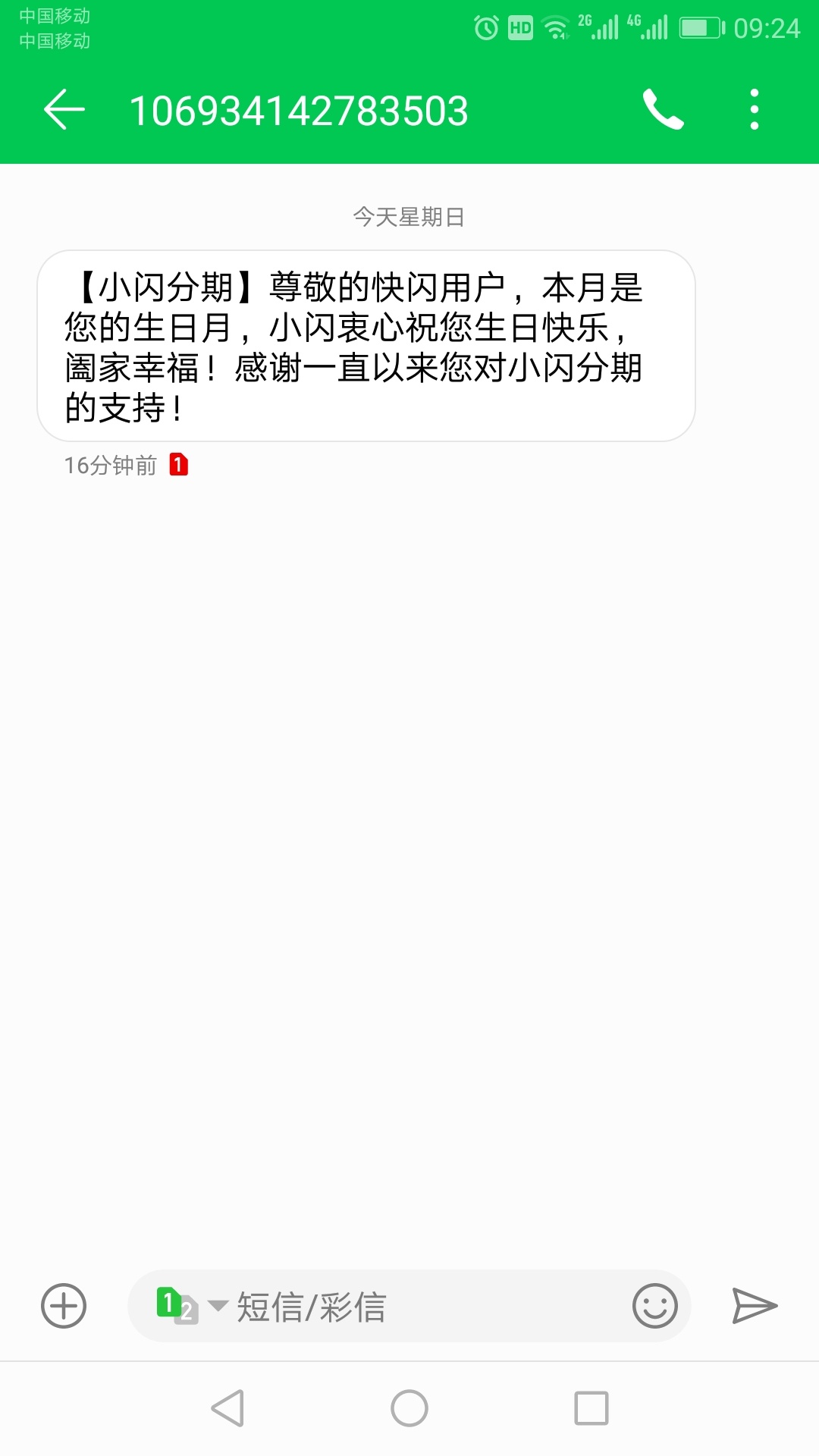
Task: Switch SIM card using the SIM selector
Action: tap(191, 1306)
